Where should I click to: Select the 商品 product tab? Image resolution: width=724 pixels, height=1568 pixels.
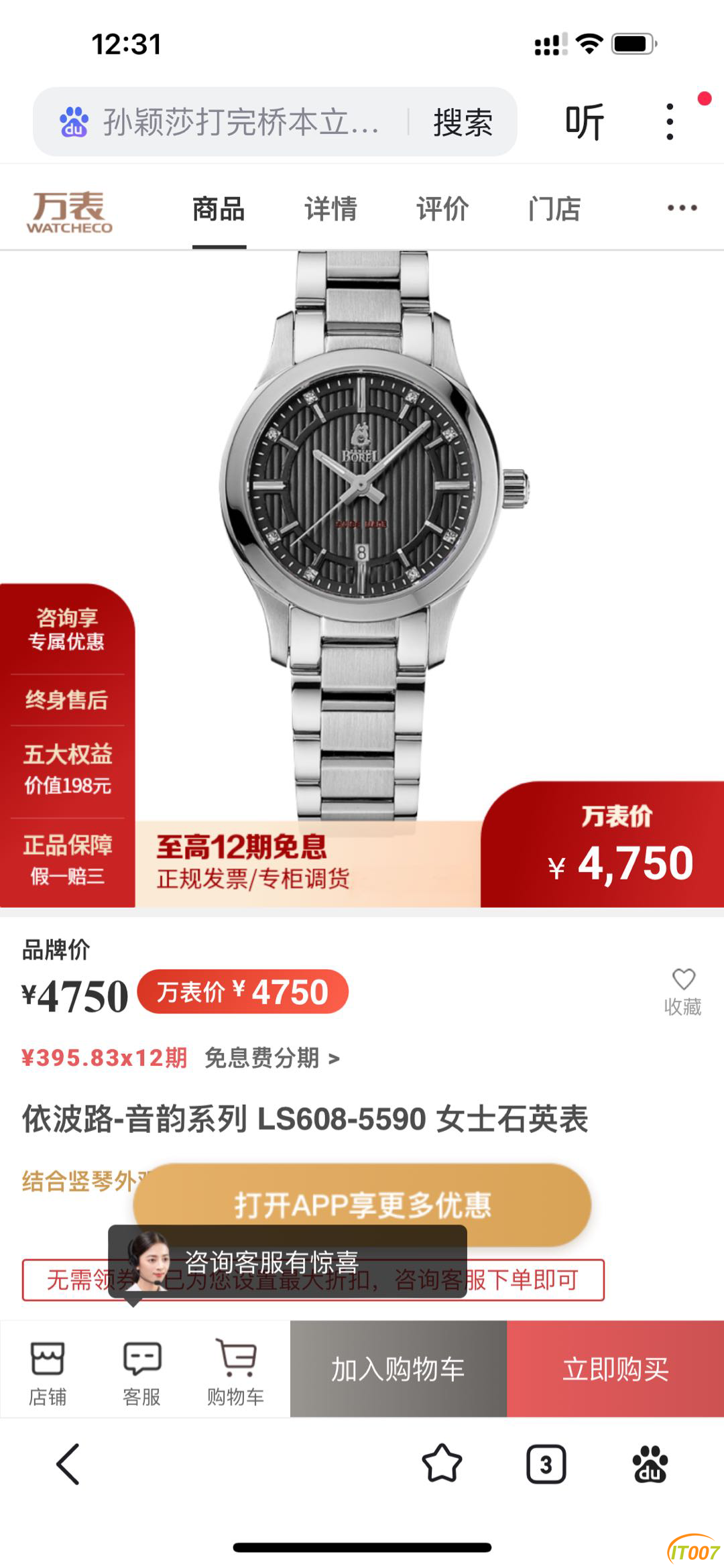[x=219, y=209]
